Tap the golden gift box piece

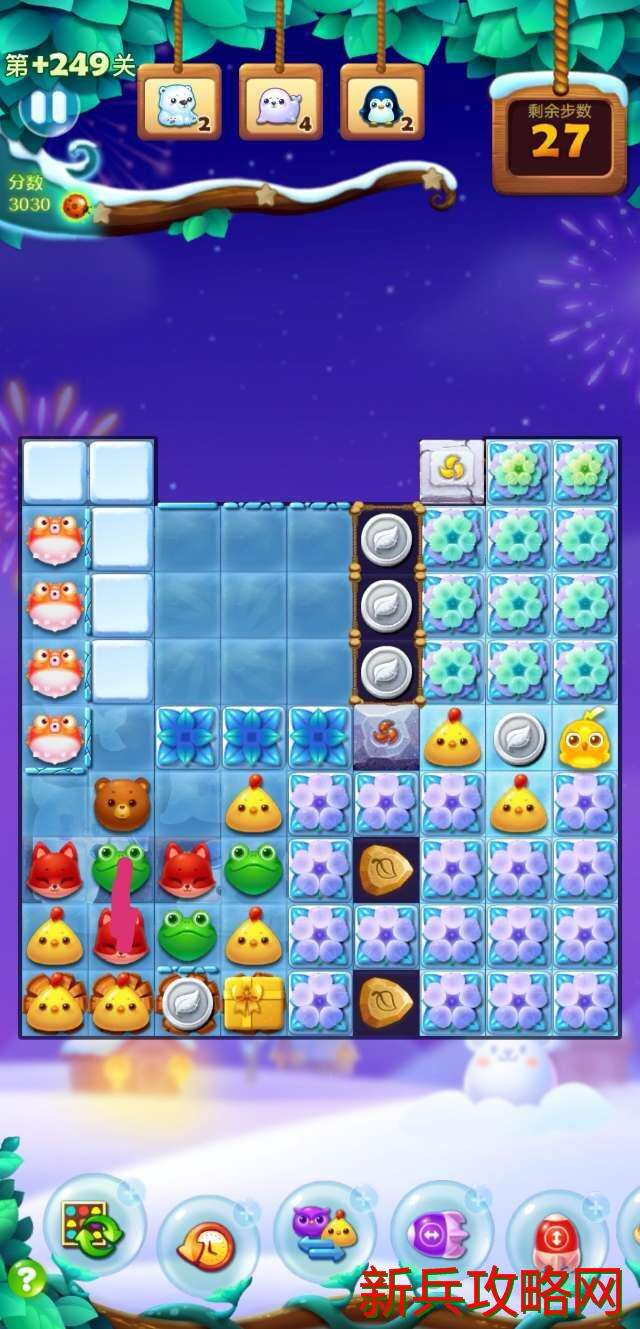pyautogui.click(x=254, y=1002)
